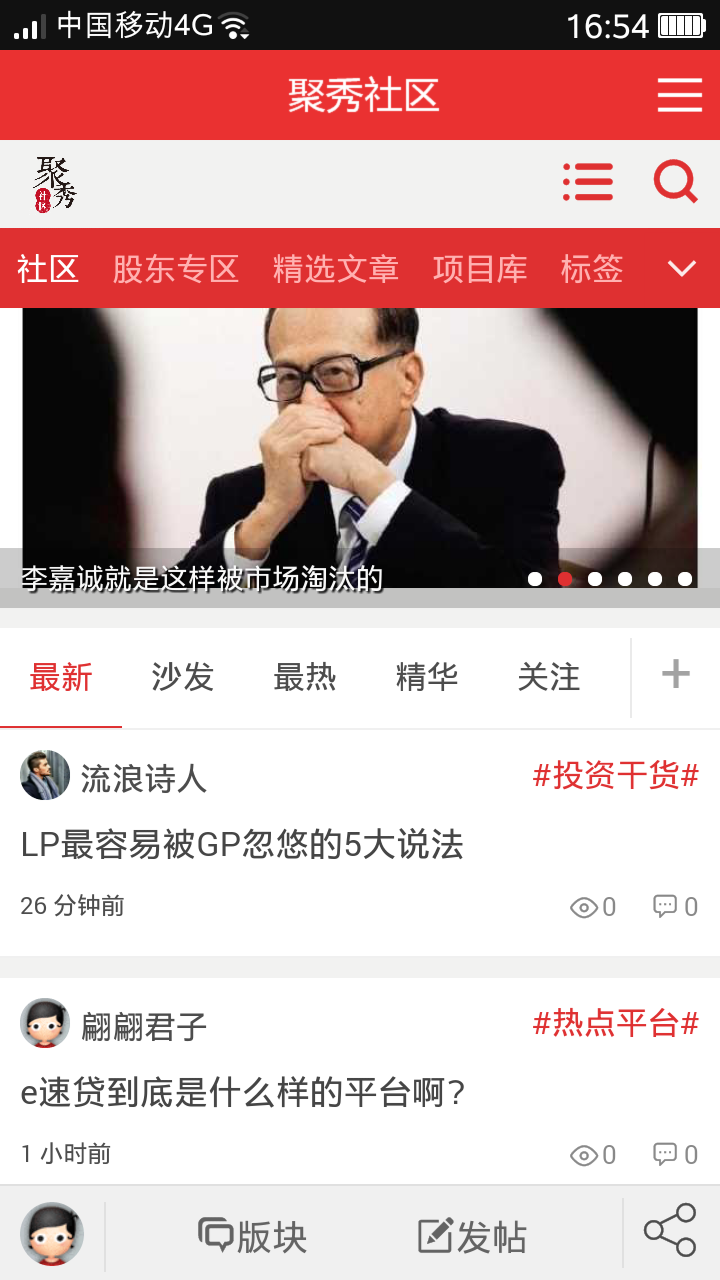This screenshot has width=720, height=1280.
Task: Switch to the 股东专区 tab
Action: point(176,269)
